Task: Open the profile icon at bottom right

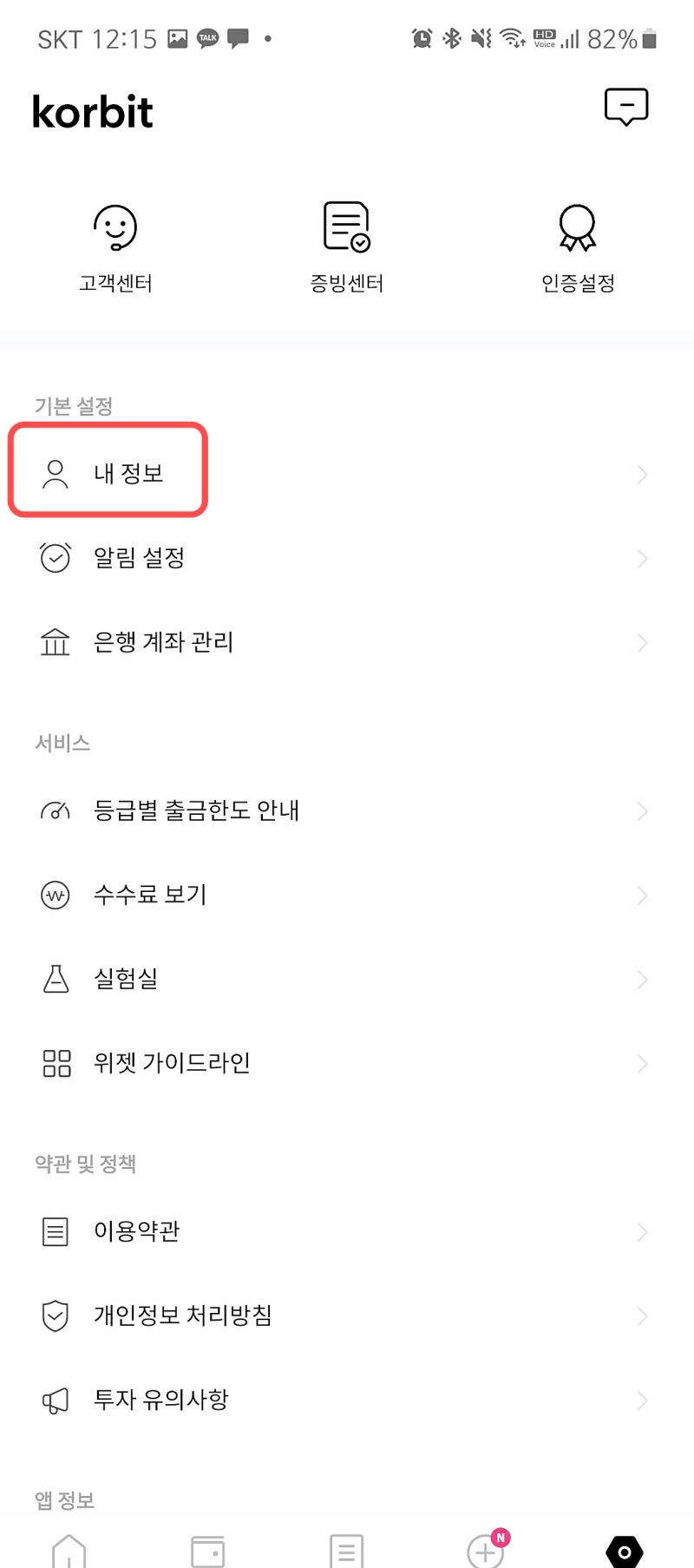Action: pyautogui.click(x=624, y=1549)
